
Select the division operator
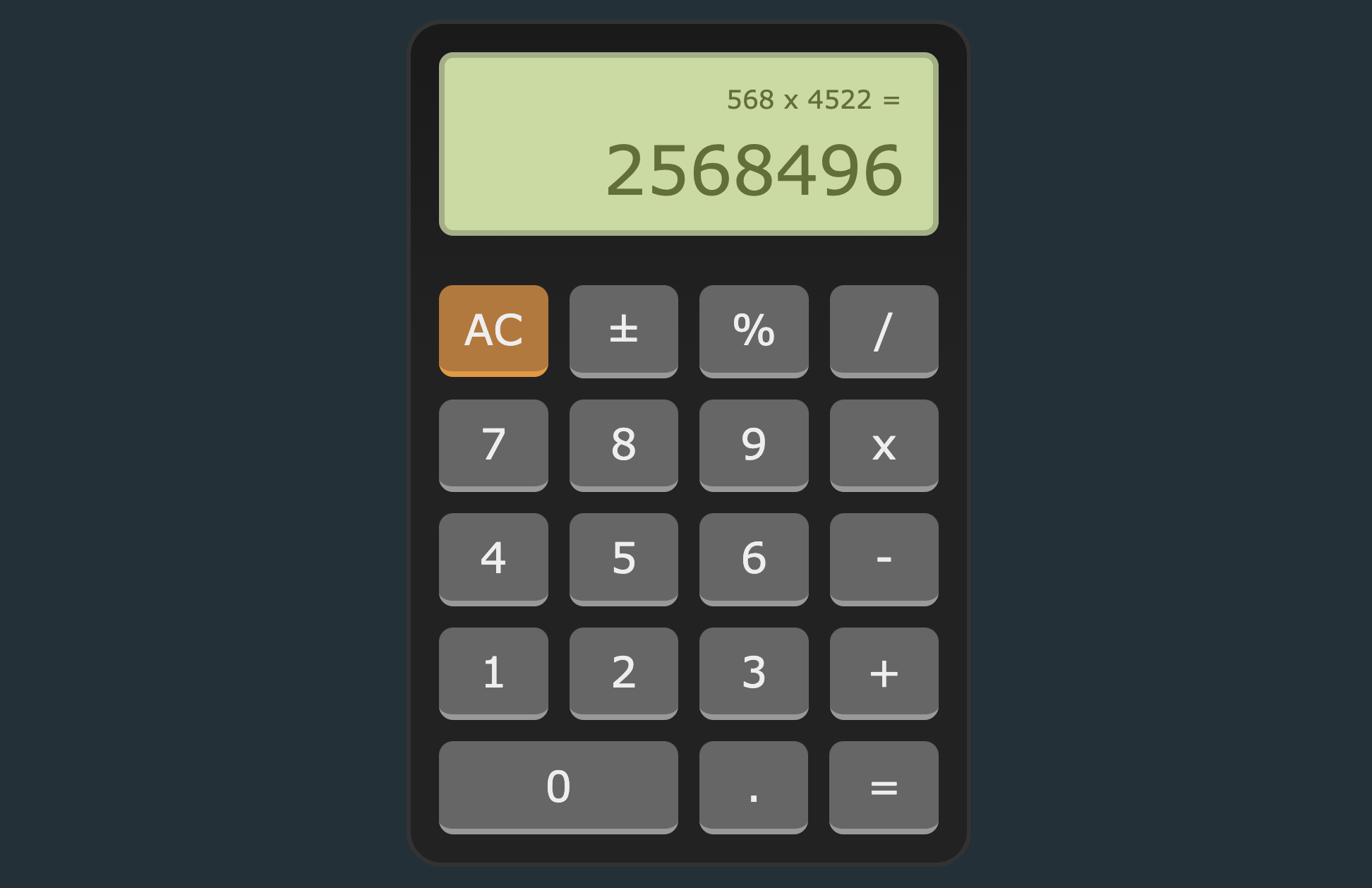tap(884, 330)
